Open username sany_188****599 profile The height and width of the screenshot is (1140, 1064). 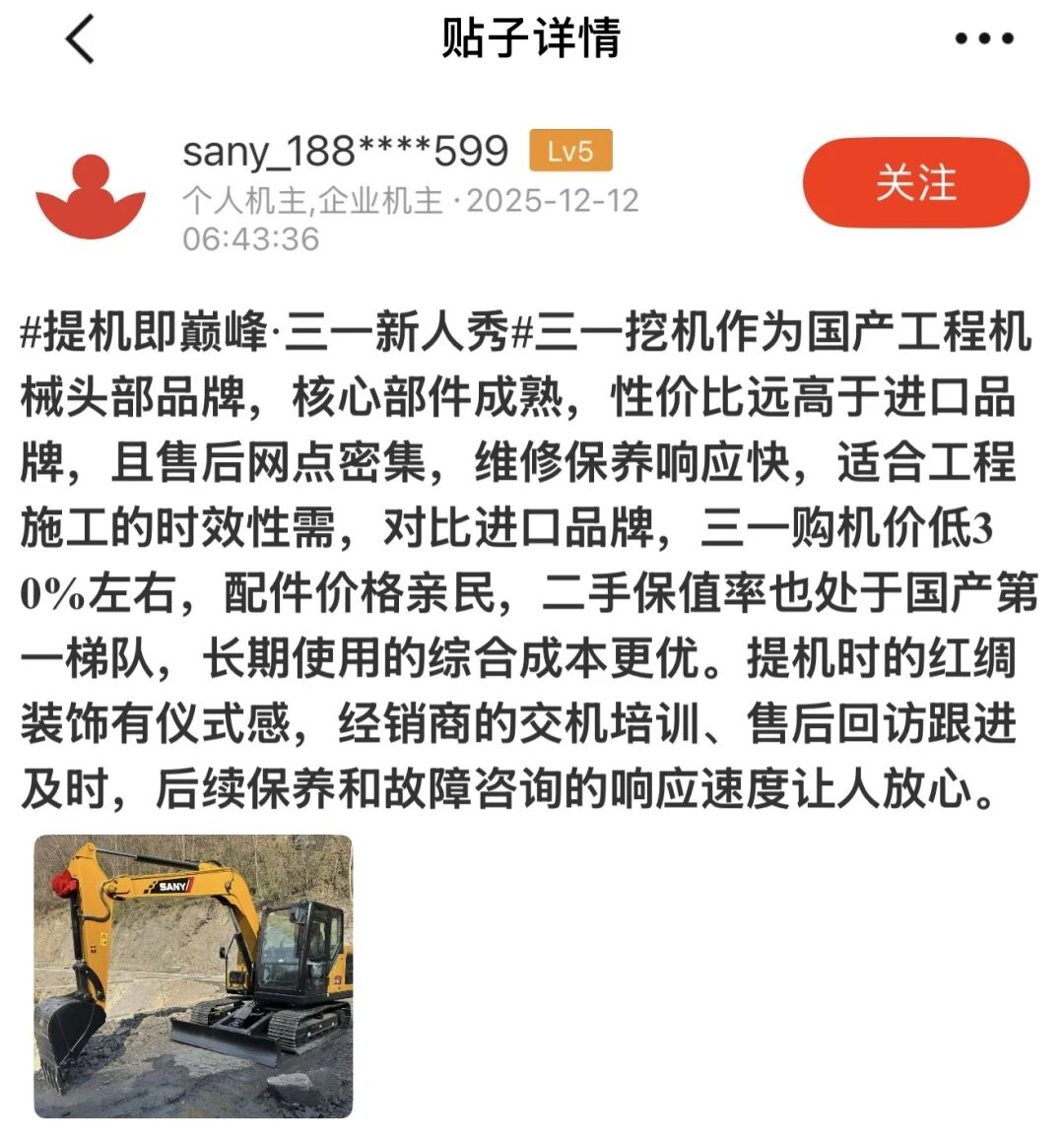(x=345, y=151)
